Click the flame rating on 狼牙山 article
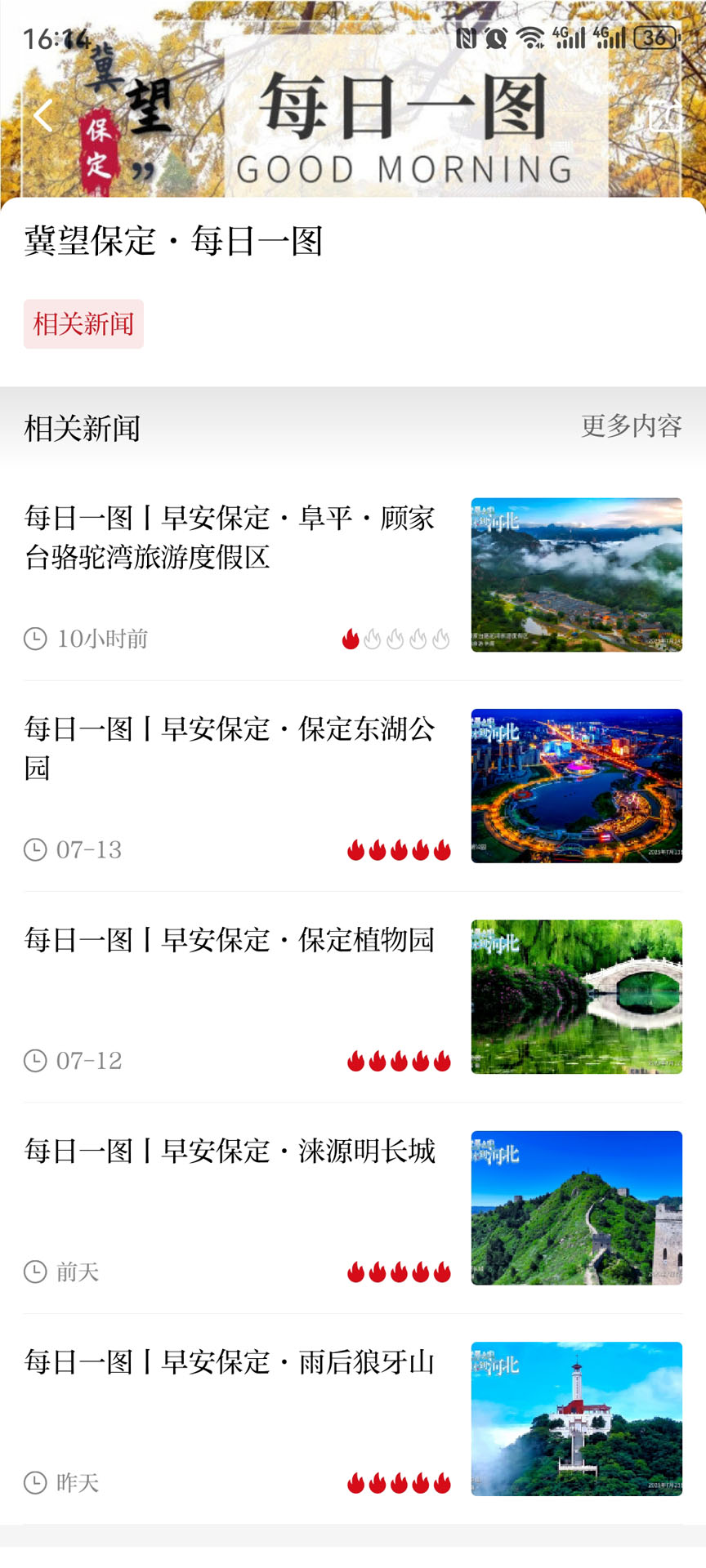 coord(398,1483)
